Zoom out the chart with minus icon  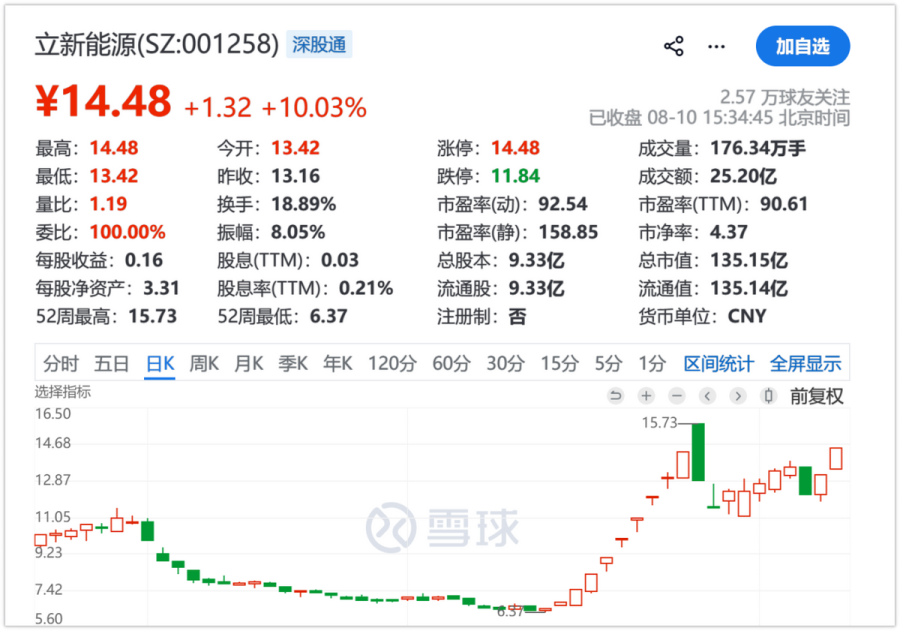[677, 396]
